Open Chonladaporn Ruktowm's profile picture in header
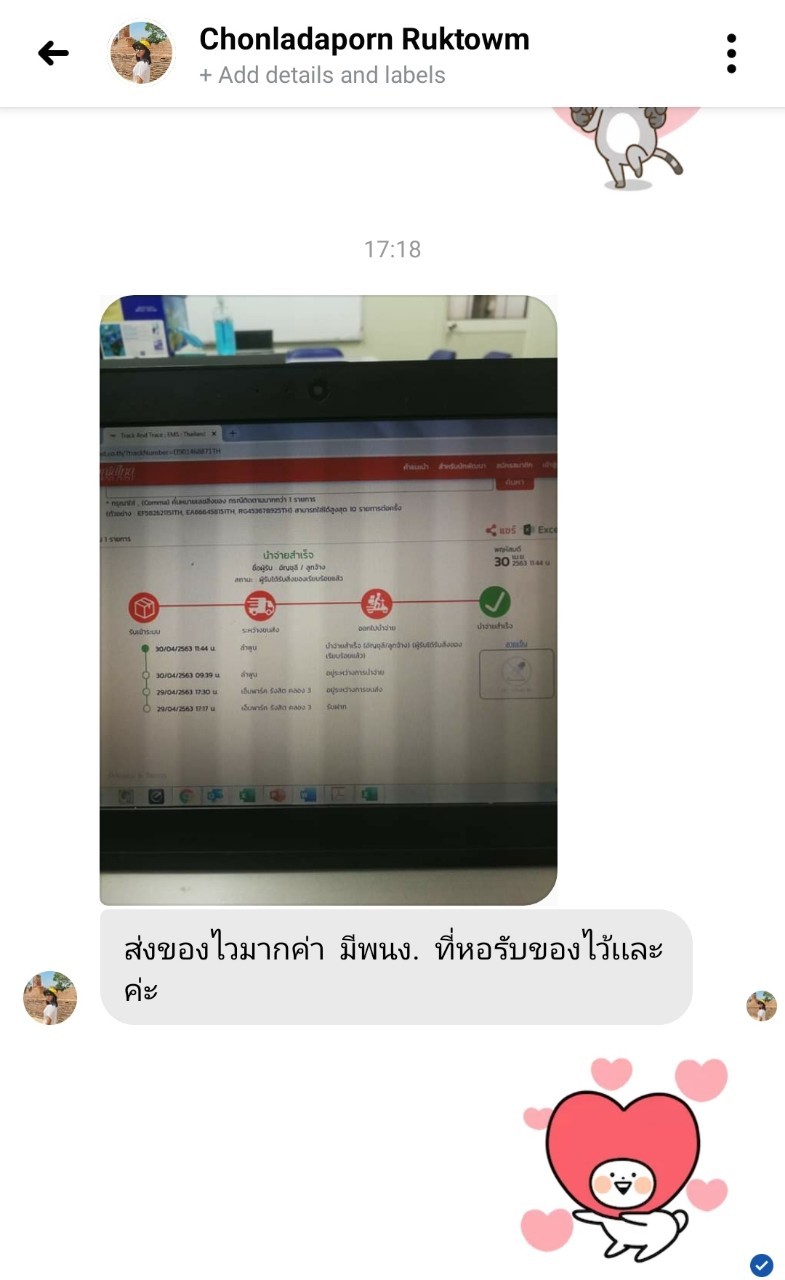The height and width of the screenshot is (1280, 785). click(141, 52)
